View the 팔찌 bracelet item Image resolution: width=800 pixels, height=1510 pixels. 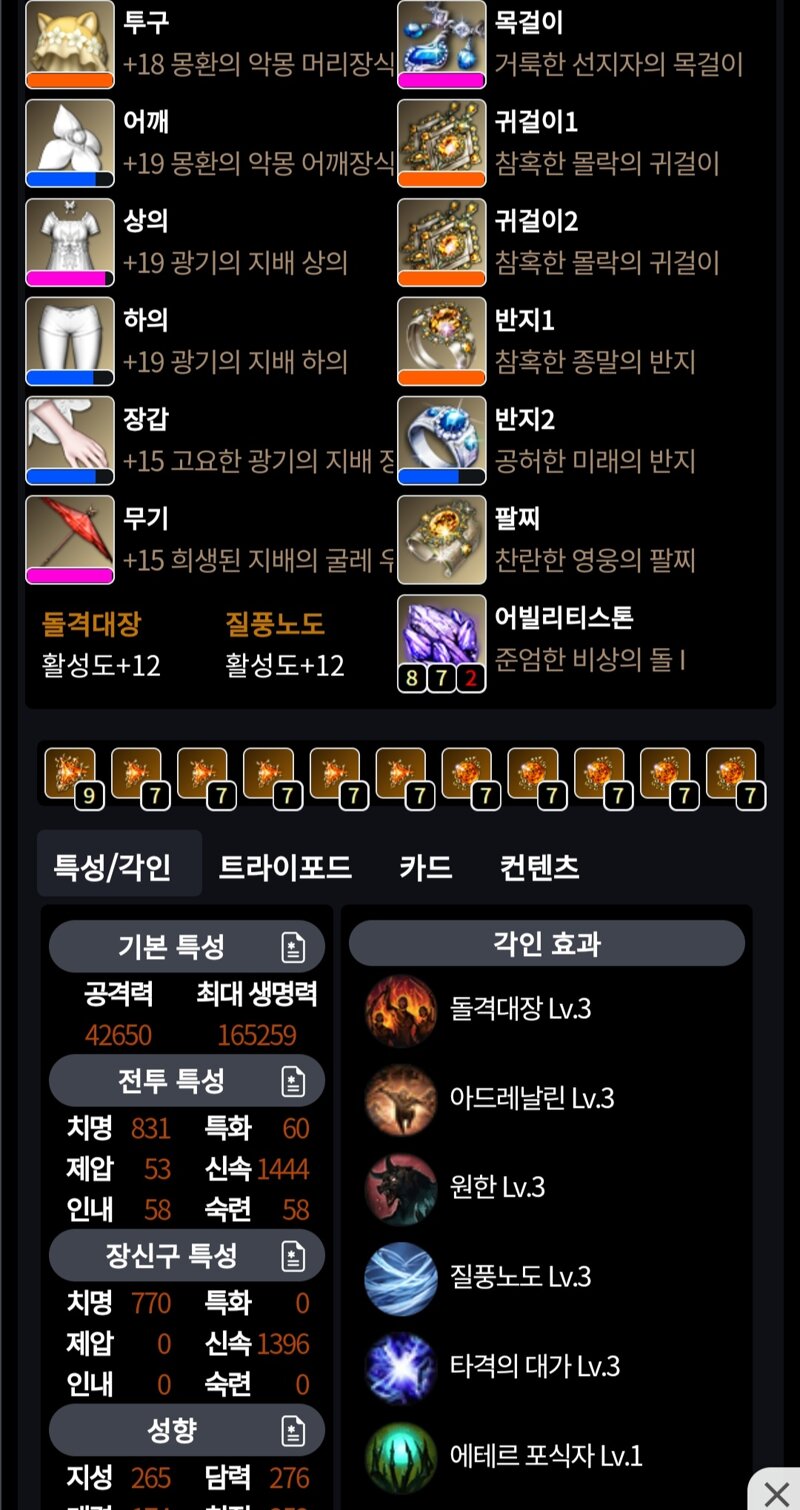tap(441, 539)
